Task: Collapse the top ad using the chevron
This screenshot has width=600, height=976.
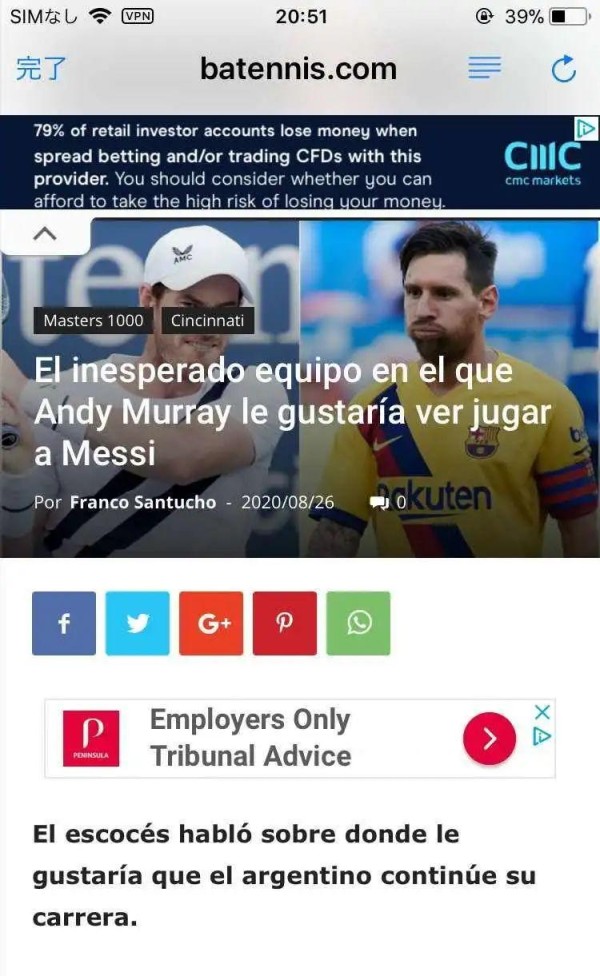Action: coord(45,234)
